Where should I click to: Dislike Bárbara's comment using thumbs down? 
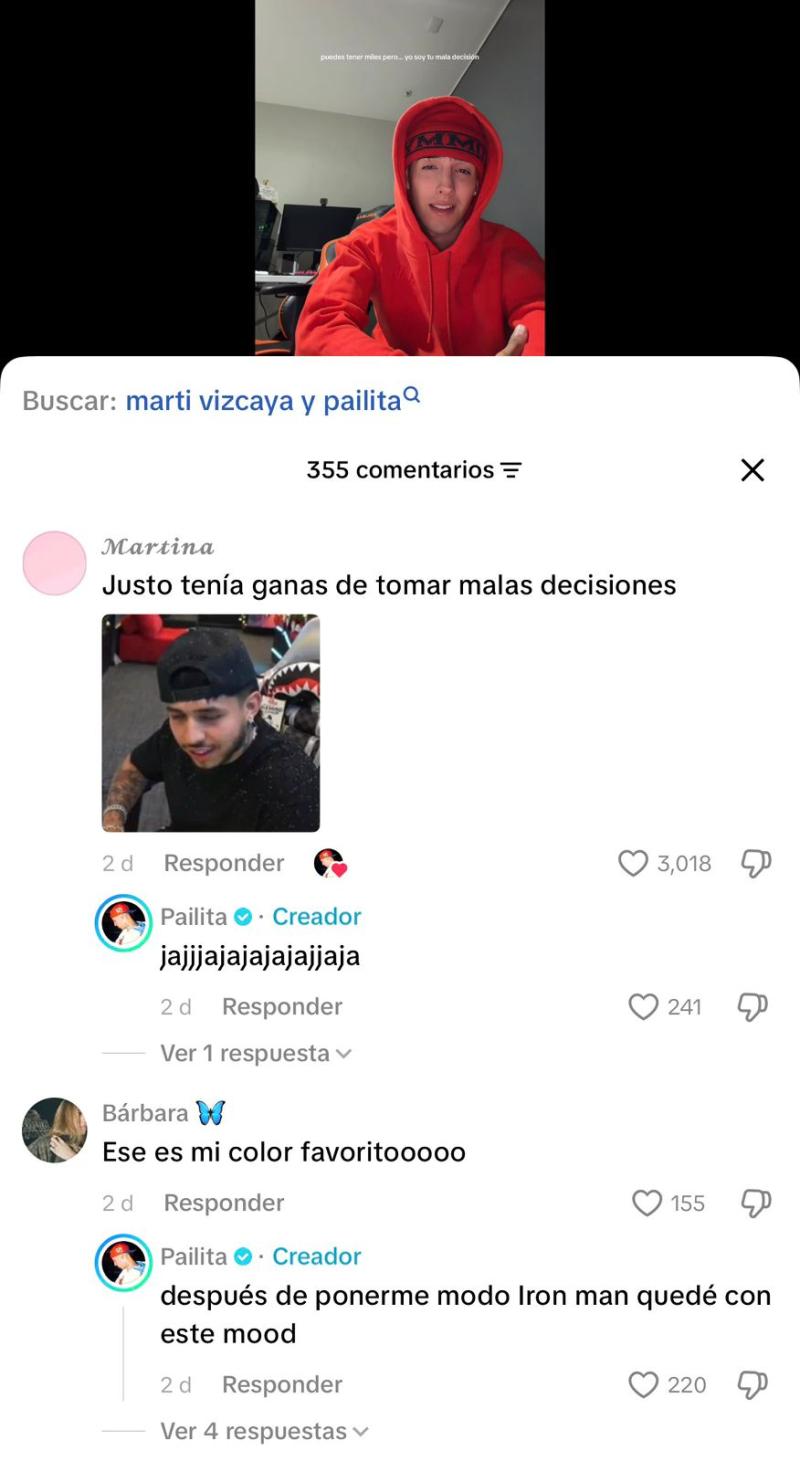pos(756,1203)
